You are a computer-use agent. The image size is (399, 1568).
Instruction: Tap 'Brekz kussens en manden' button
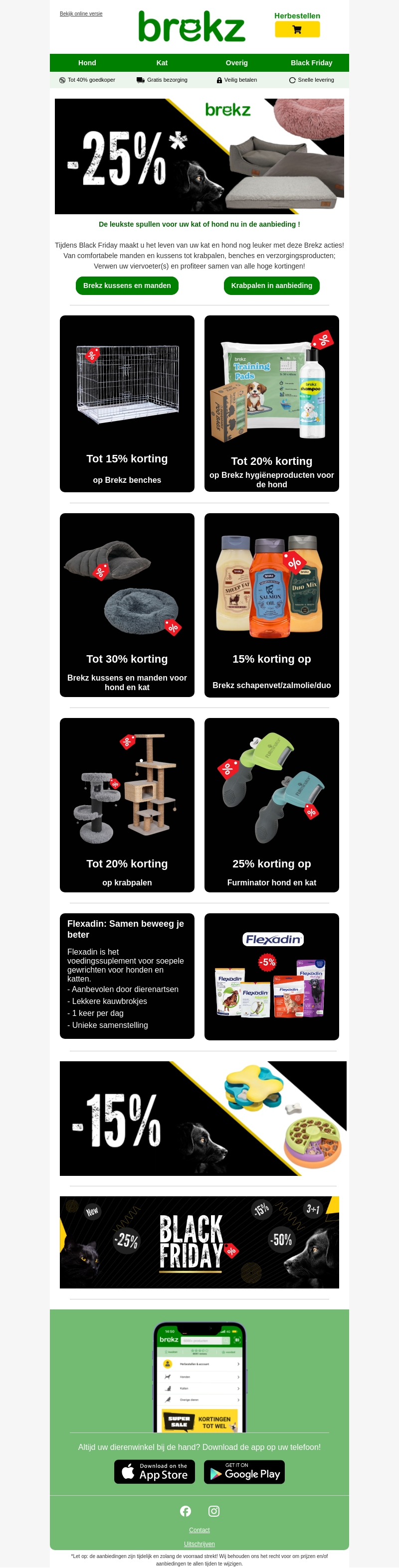pyautogui.click(x=127, y=285)
